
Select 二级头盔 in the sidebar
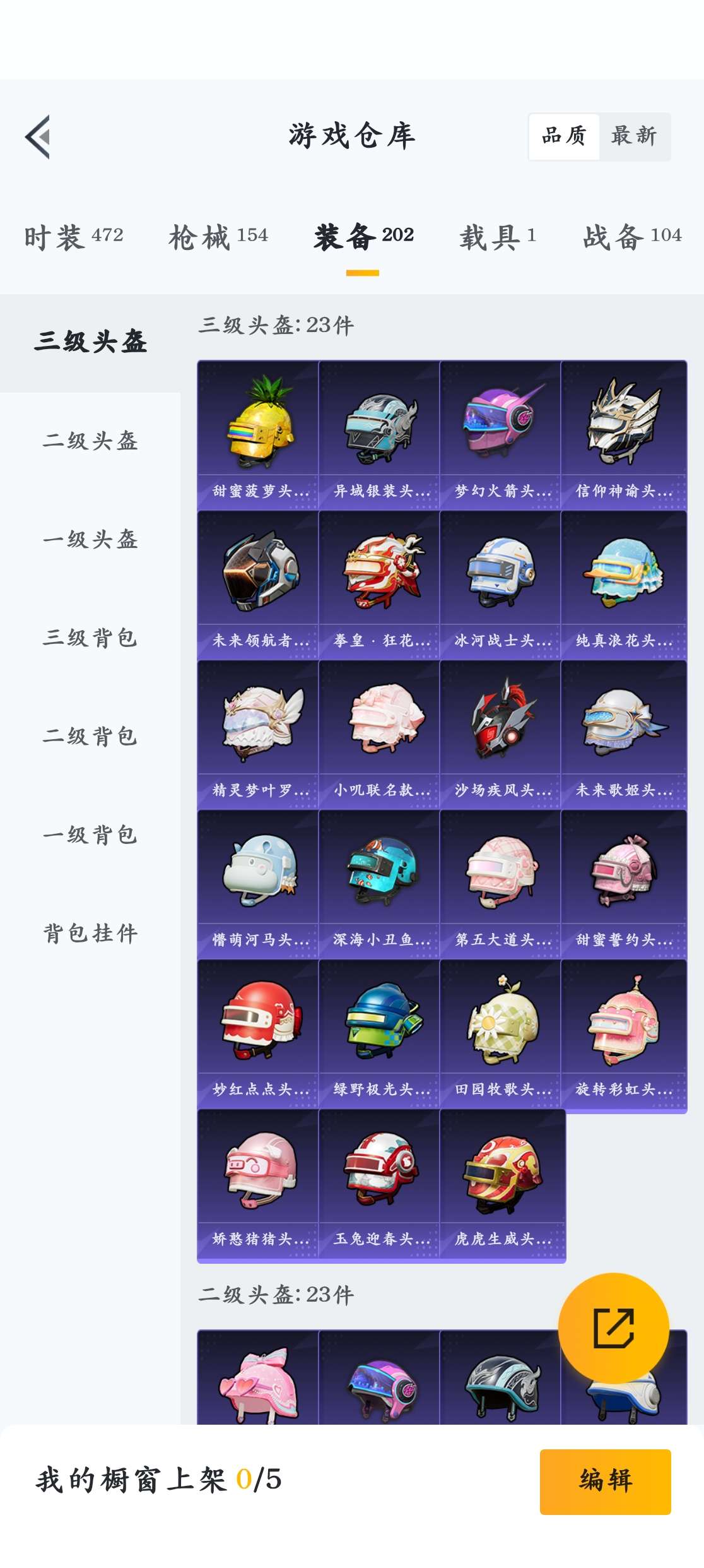[x=90, y=441]
